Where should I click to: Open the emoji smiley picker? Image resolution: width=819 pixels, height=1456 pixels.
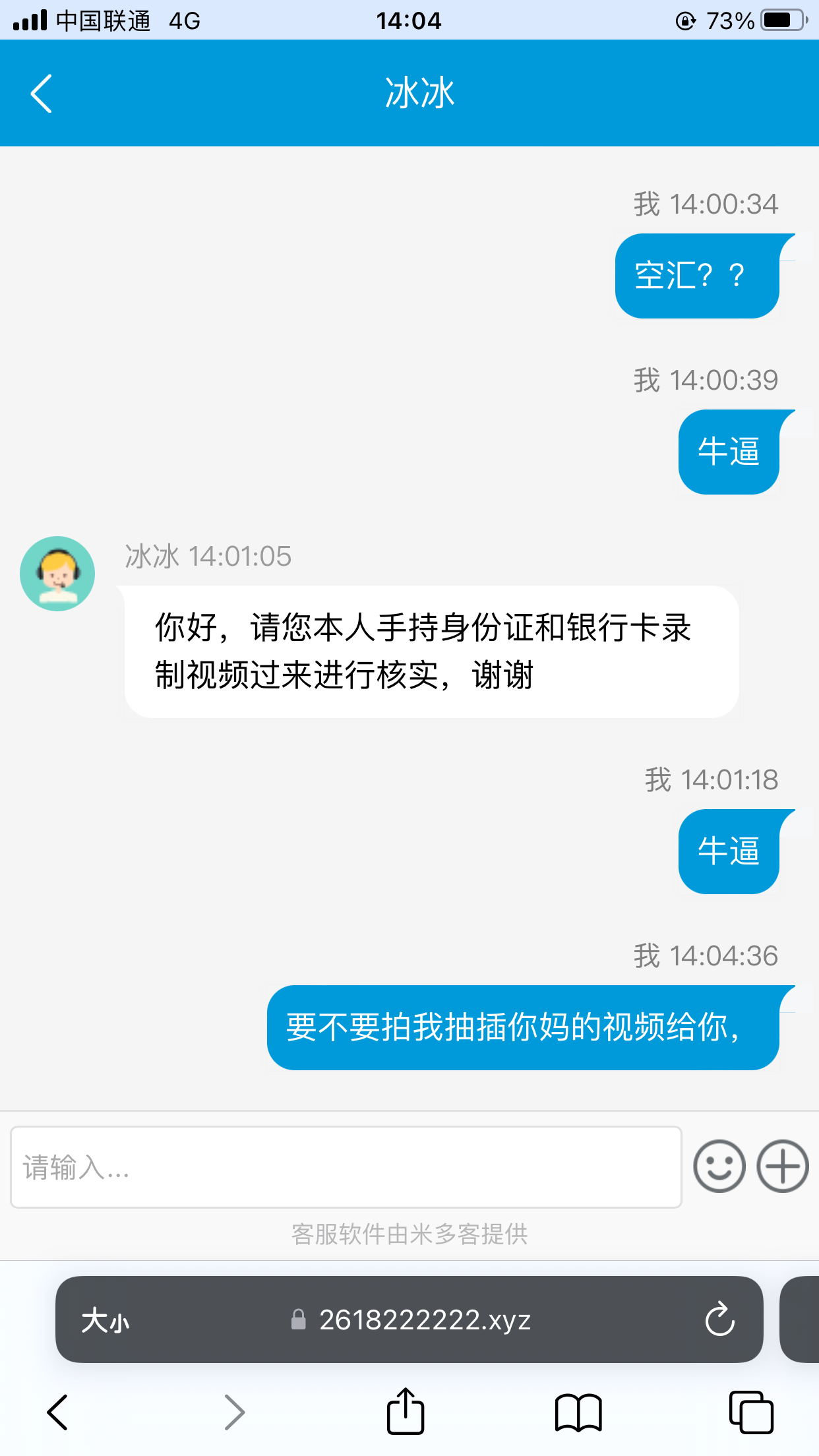click(719, 1166)
